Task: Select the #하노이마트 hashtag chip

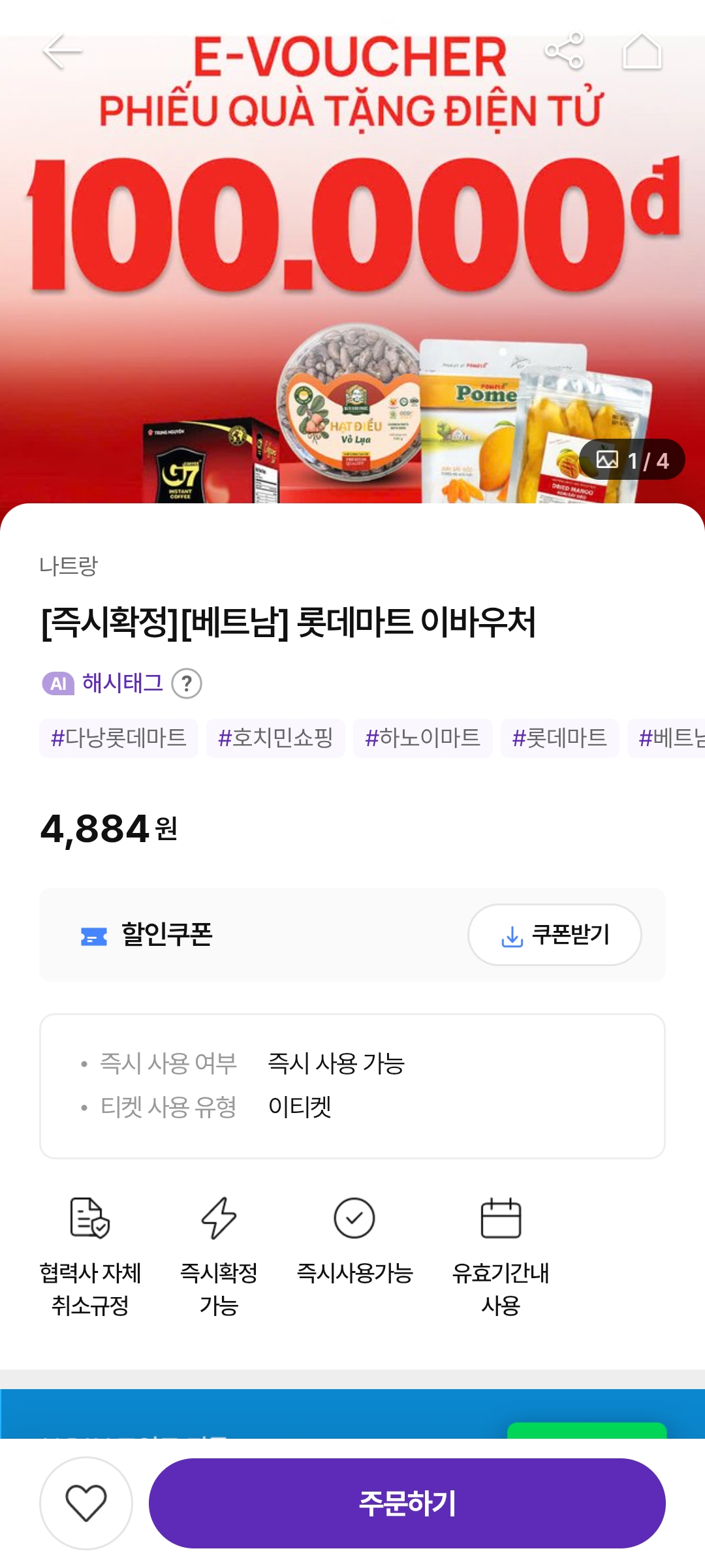Action: point(422,738)
